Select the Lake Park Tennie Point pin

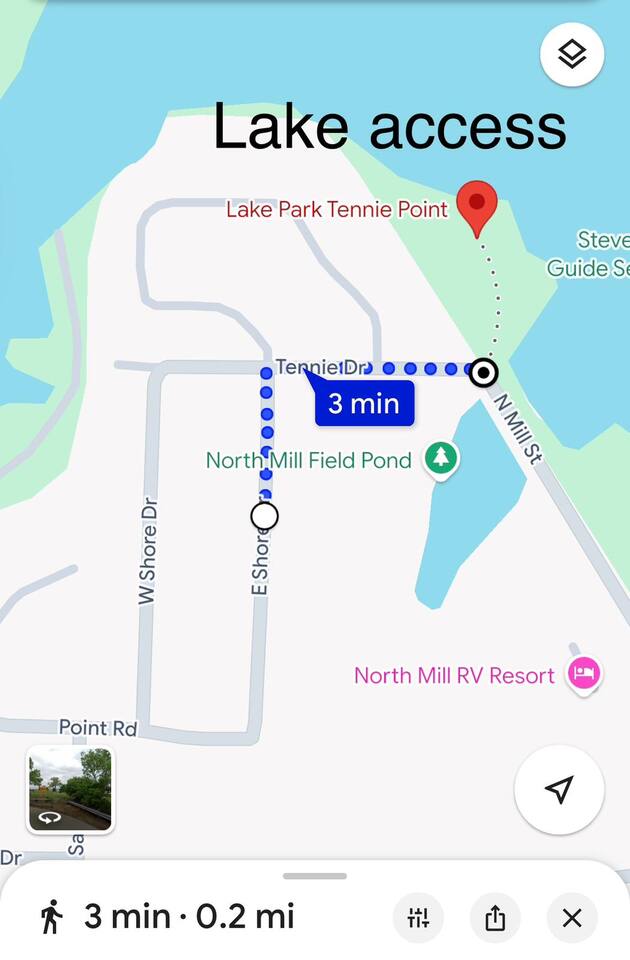tap(477, 203)
